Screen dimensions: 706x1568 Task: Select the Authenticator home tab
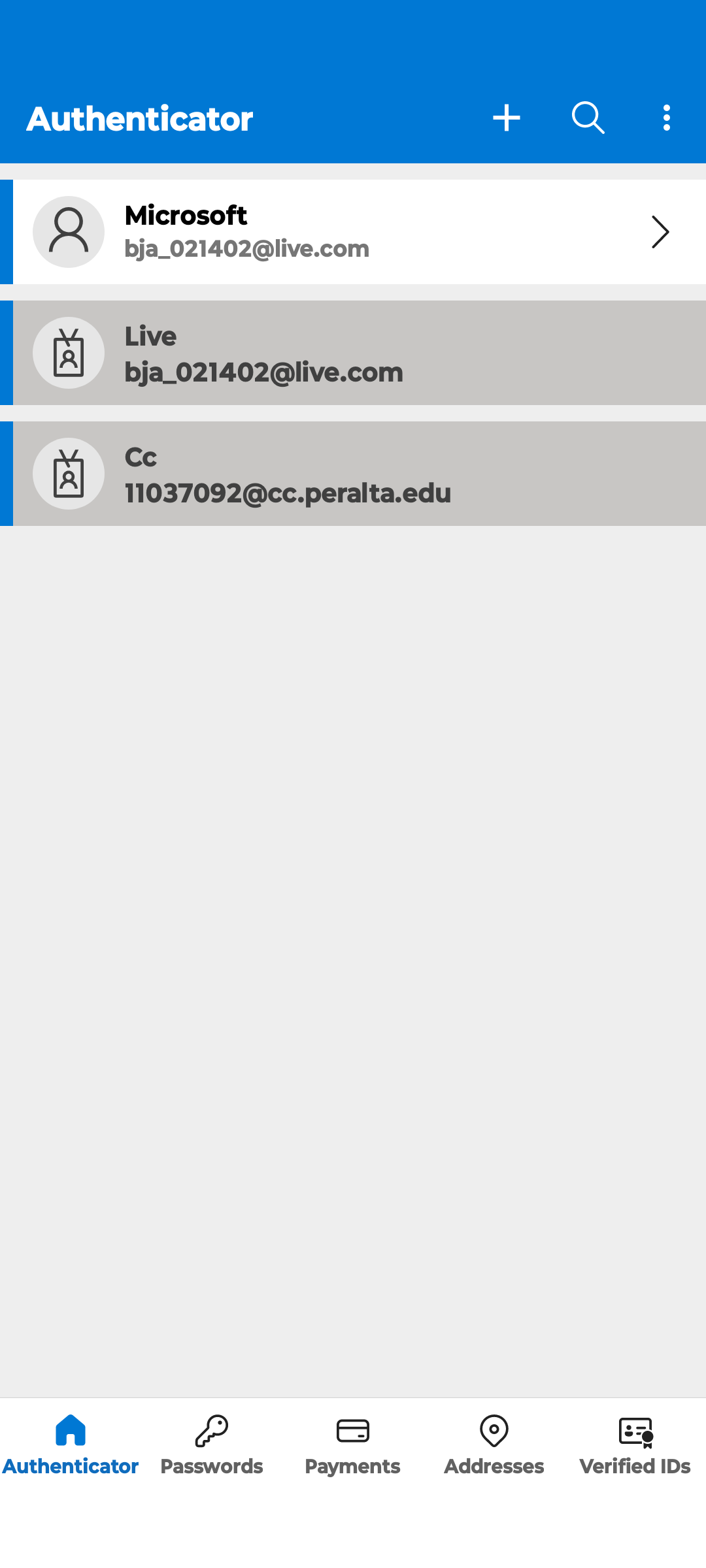coord(71,1445)
